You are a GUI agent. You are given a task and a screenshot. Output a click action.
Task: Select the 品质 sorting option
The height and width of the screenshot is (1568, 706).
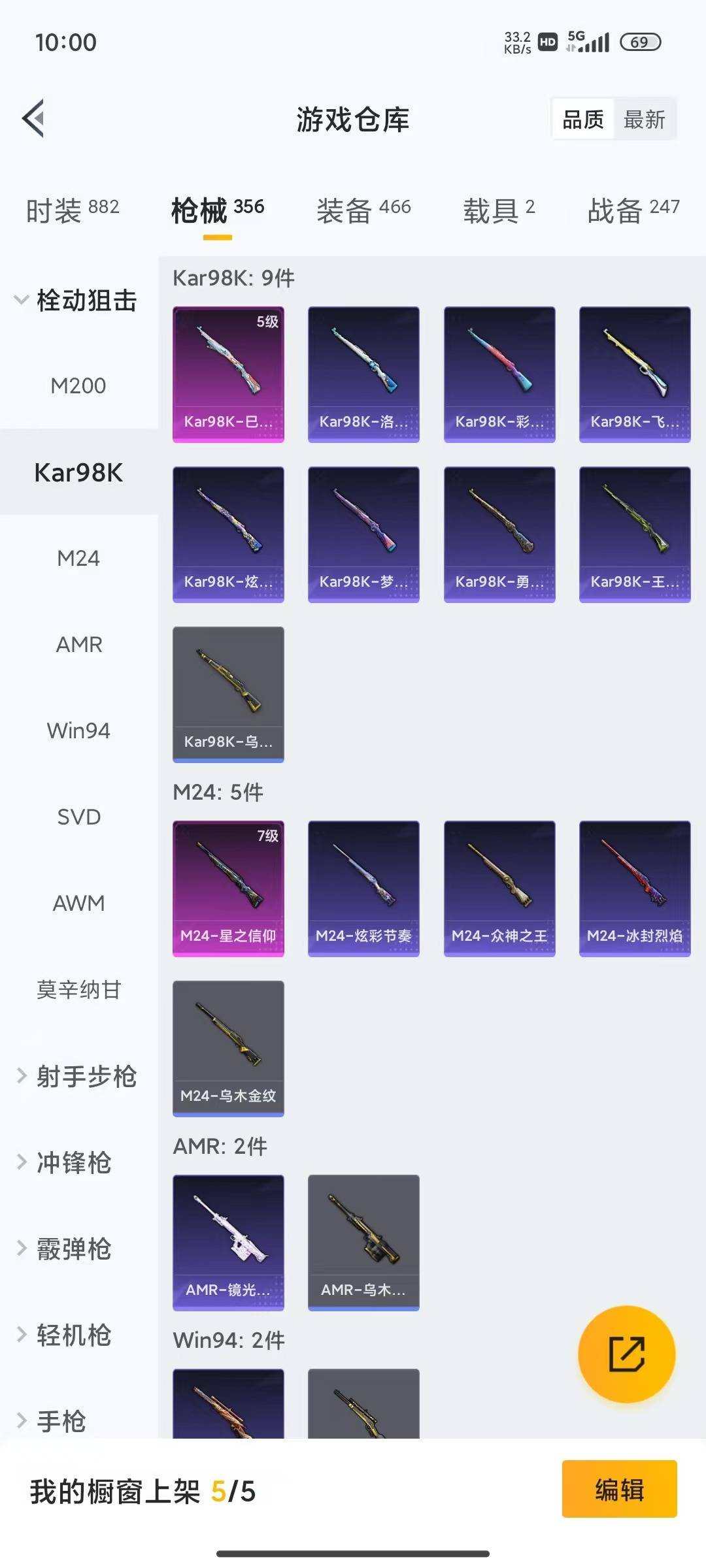[584, 119]
